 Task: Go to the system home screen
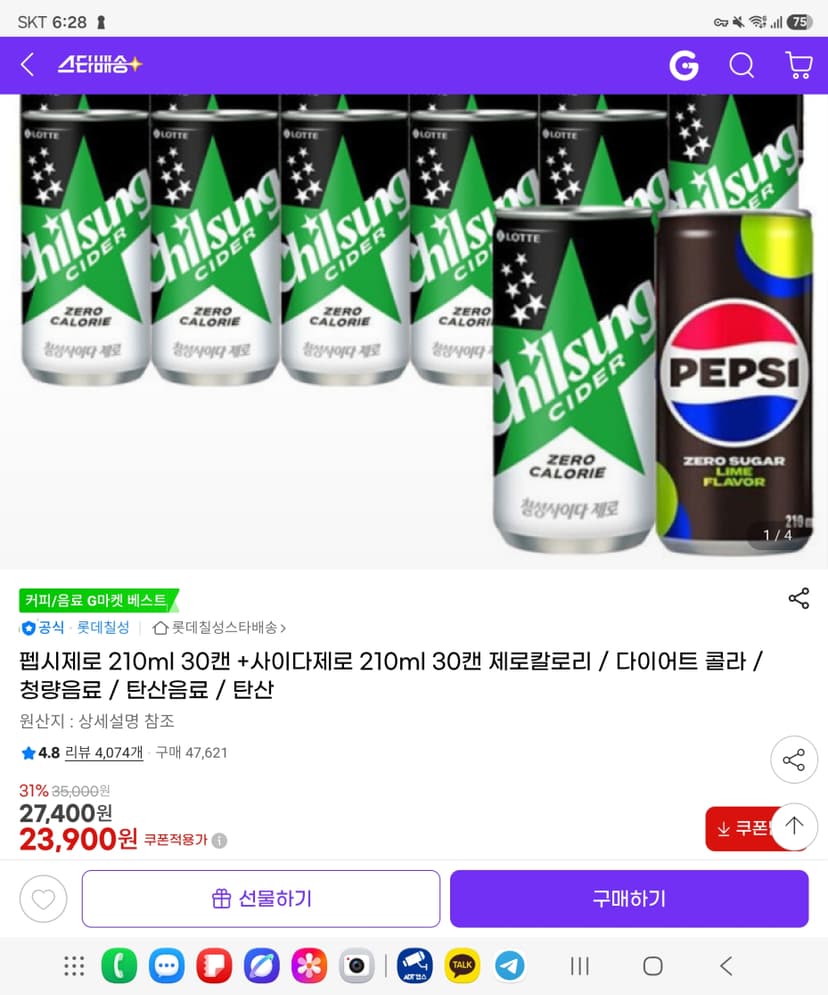tap(653, 966)
